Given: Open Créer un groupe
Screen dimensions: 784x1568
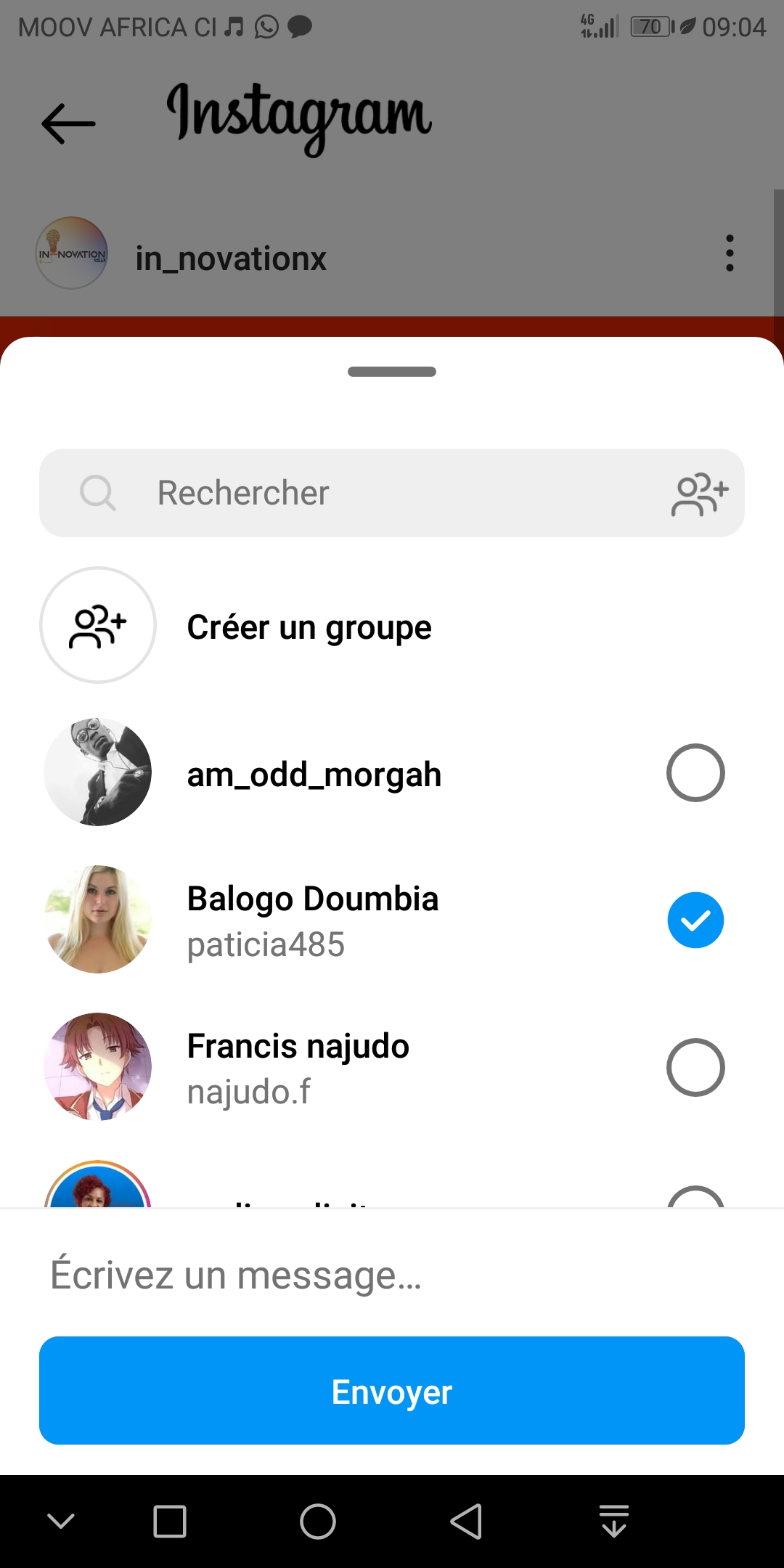Looking at the screenshot, I should tap(309, 626).
